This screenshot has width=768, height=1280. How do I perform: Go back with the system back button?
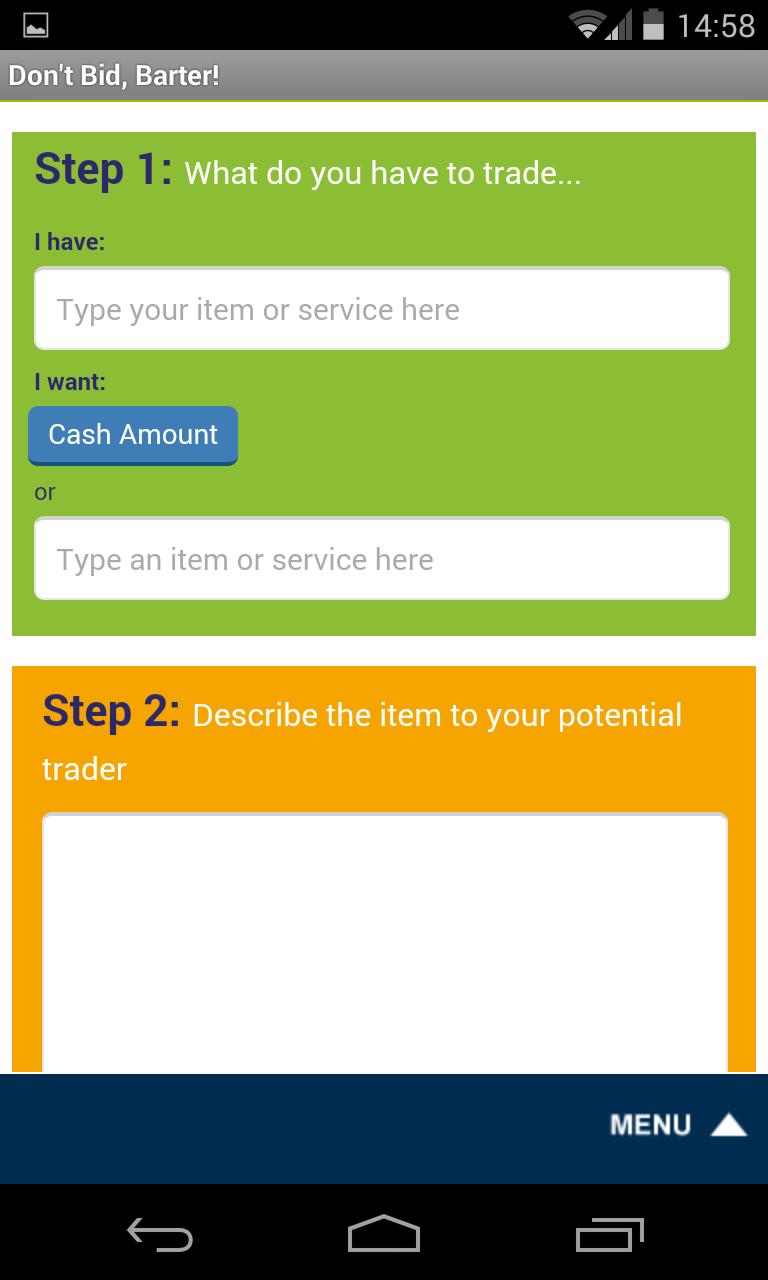click(160, 1235)
